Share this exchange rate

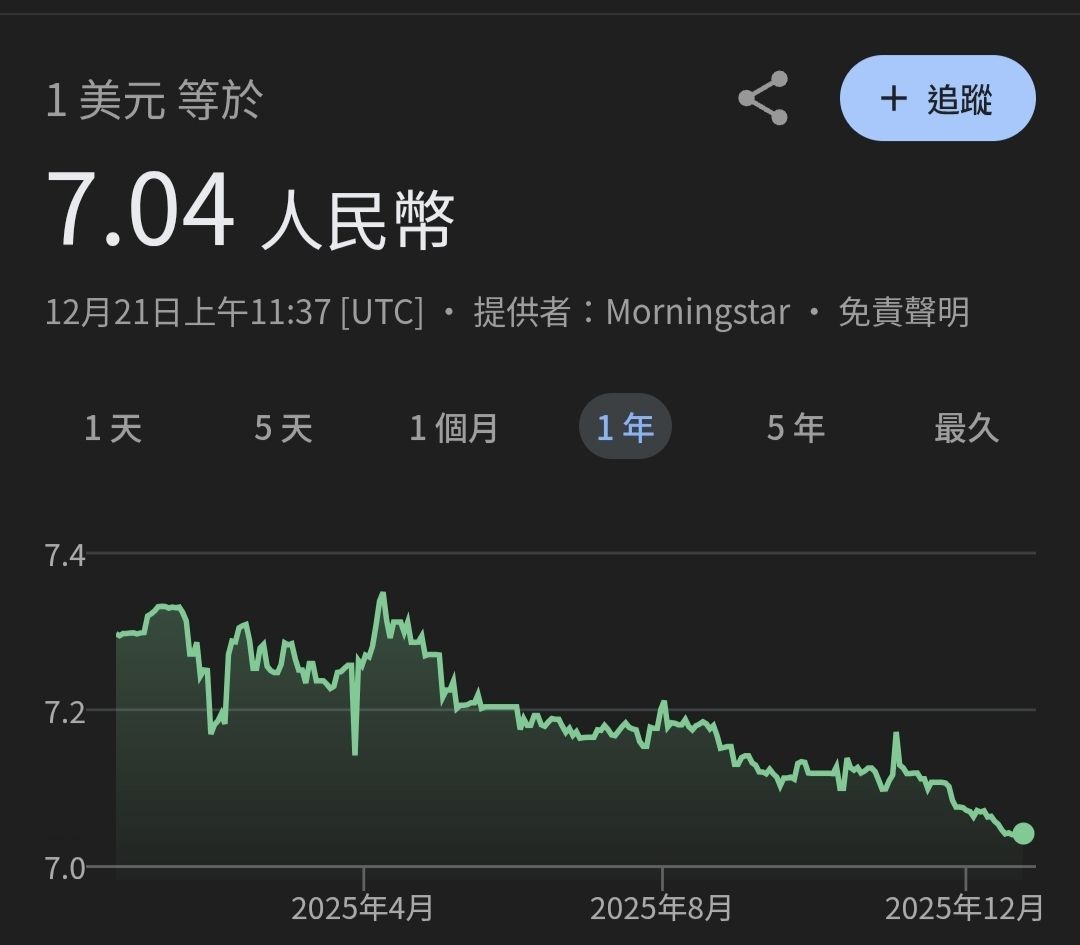click(x=763, y=98)
